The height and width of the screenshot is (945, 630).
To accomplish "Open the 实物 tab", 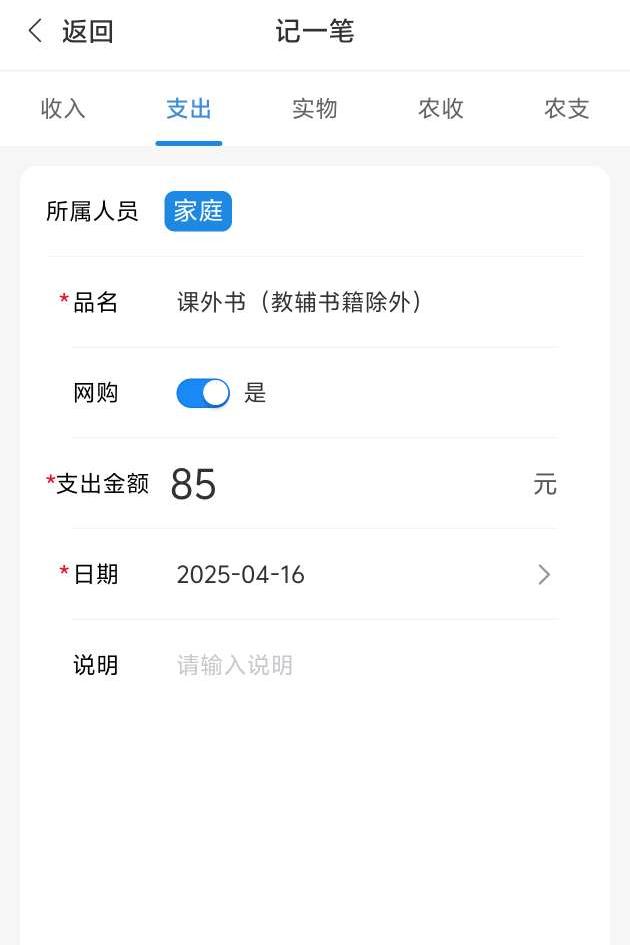I will pyautogui.click(x=315, y=109).
